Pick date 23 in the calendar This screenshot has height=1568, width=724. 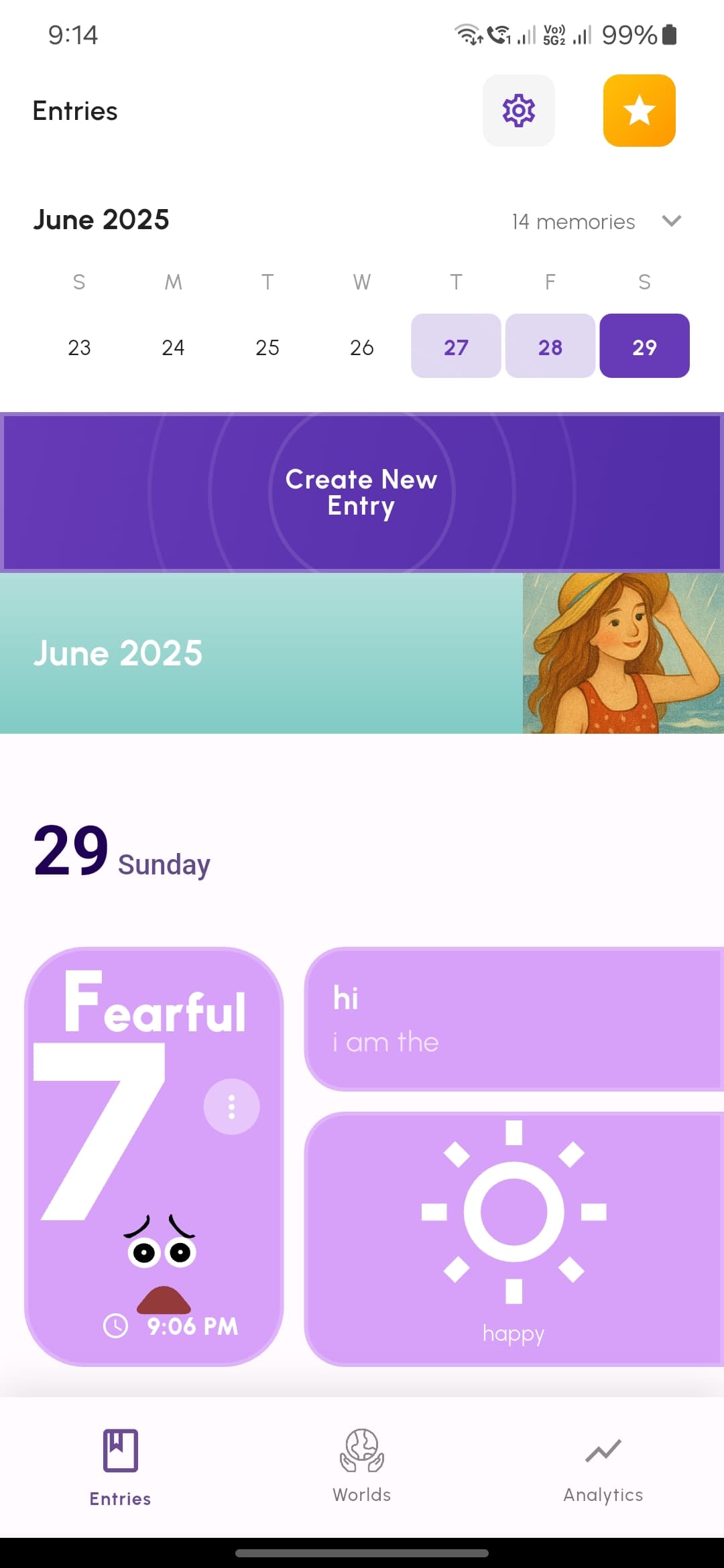(x=79, y=347)
